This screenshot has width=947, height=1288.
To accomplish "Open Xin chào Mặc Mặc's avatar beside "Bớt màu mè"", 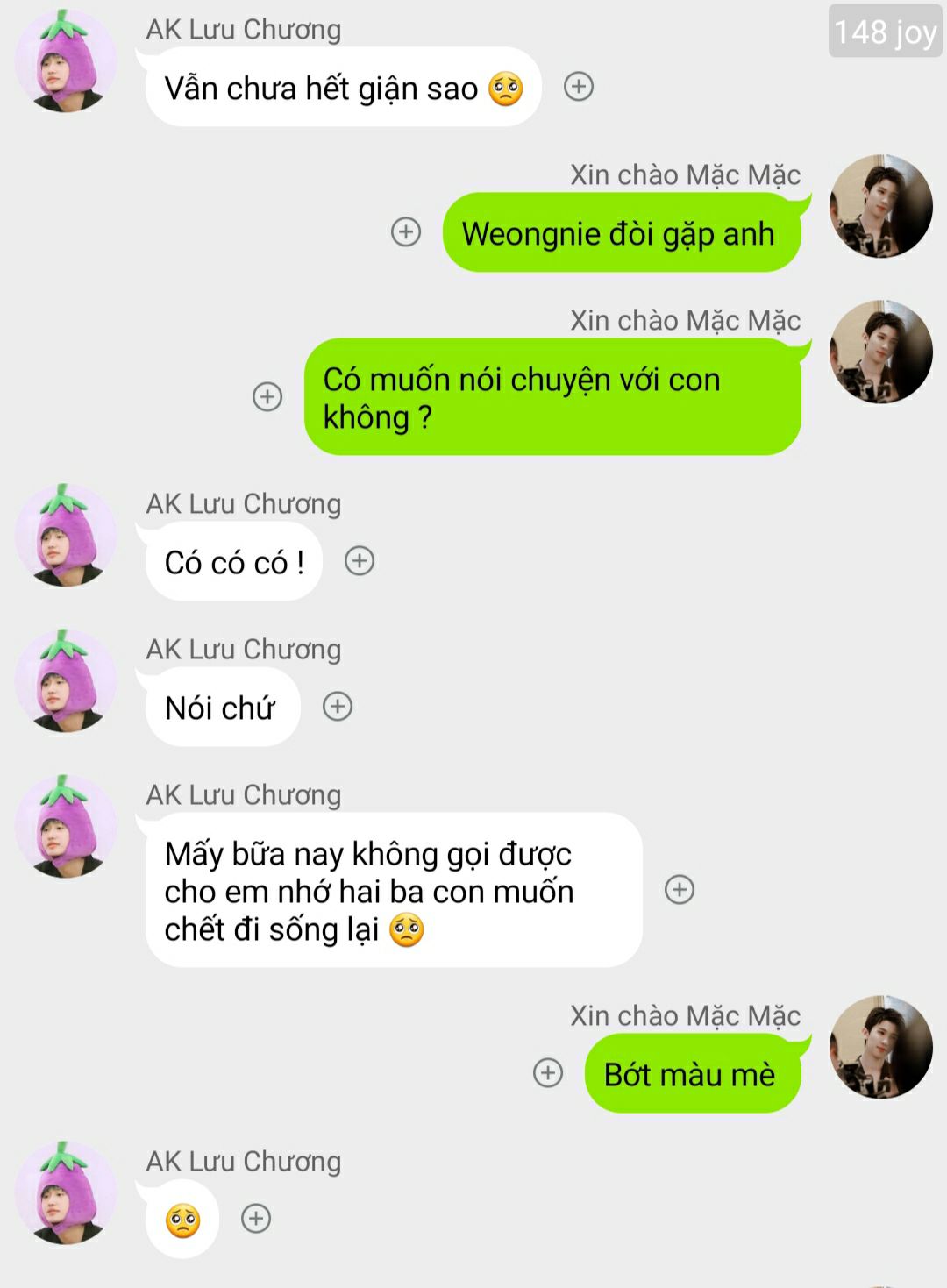I will coord(880,1047).
